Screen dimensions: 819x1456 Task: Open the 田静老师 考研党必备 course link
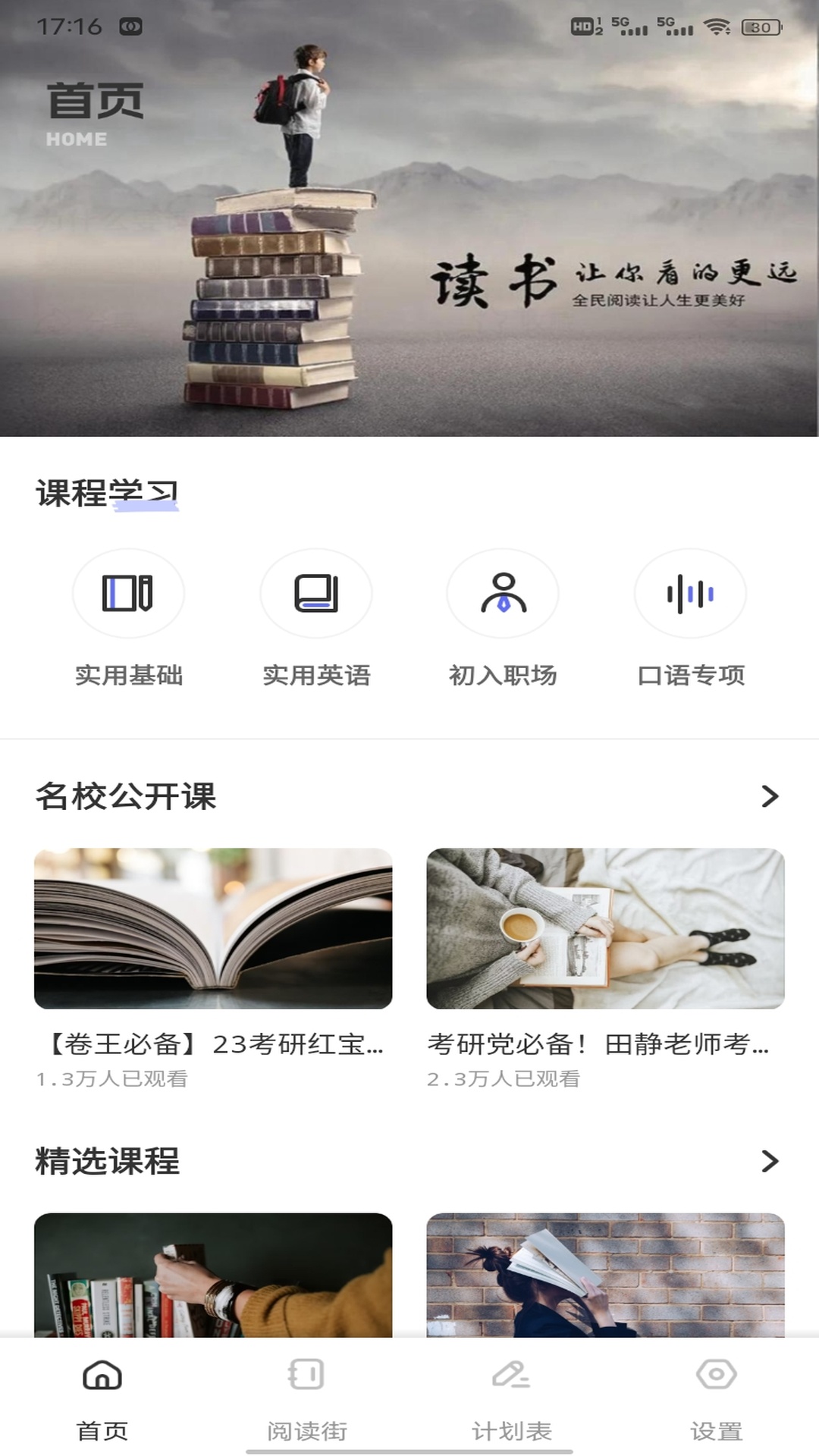tap(603, 1045)
